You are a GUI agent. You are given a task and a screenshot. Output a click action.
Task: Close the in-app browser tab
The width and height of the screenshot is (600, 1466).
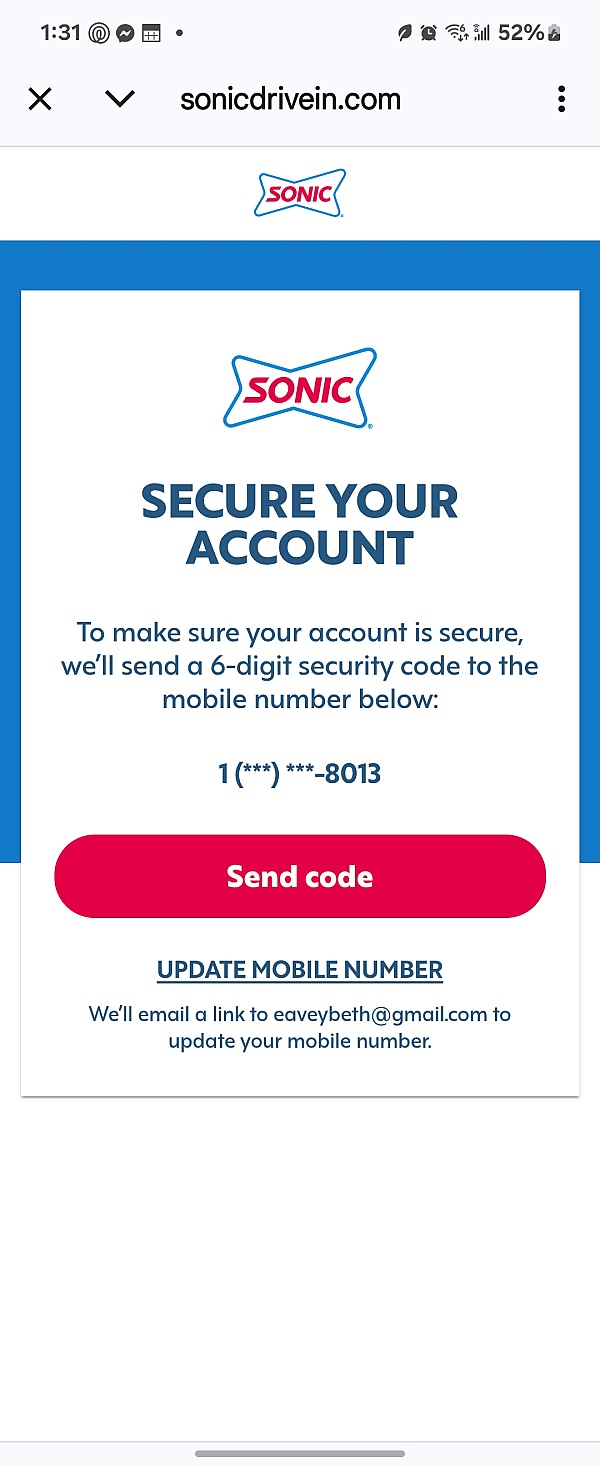40,99
